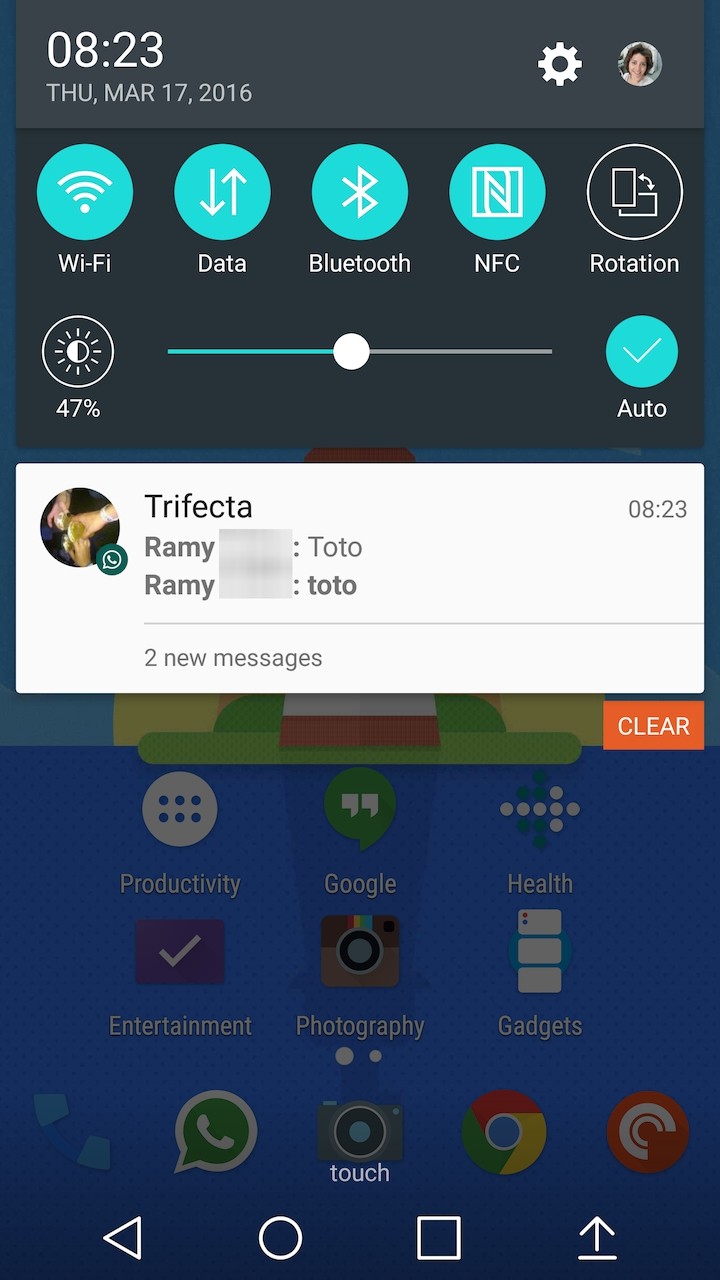Tap the brightness slider track
The width and height of the screenshot is (720, 1280).
(360, 352)
